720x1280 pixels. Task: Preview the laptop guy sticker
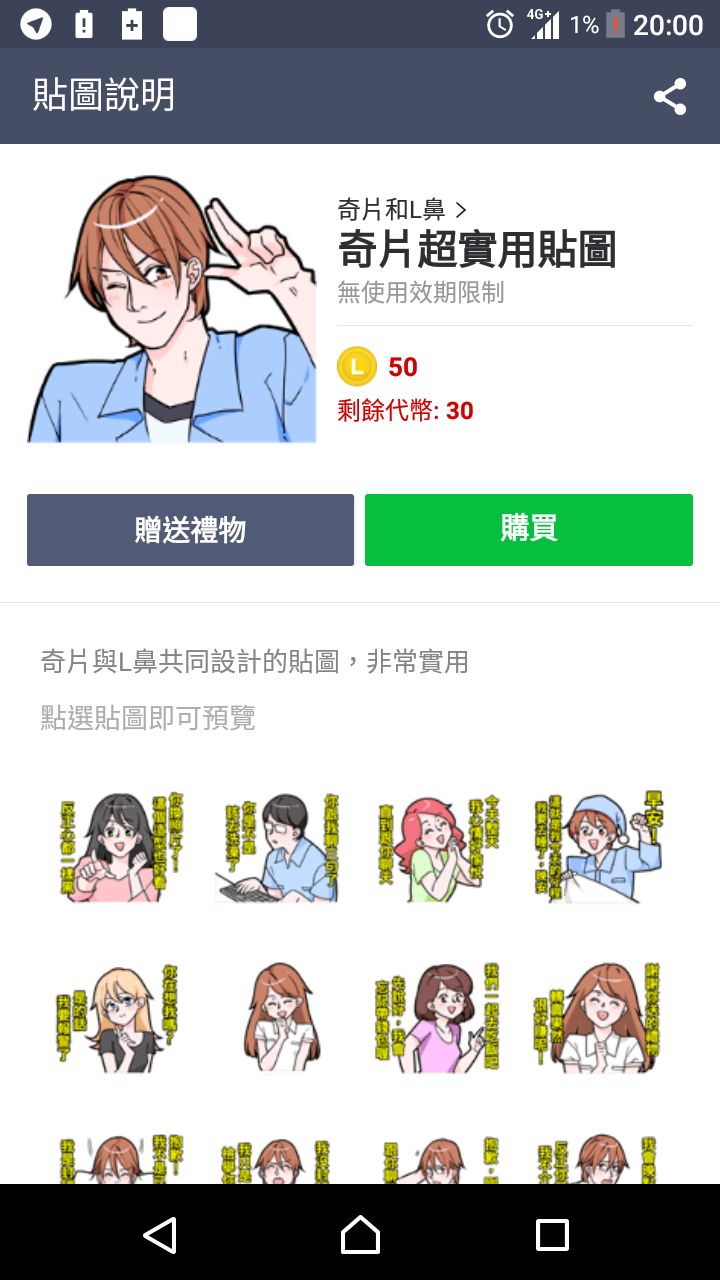[x=277, y=847]
